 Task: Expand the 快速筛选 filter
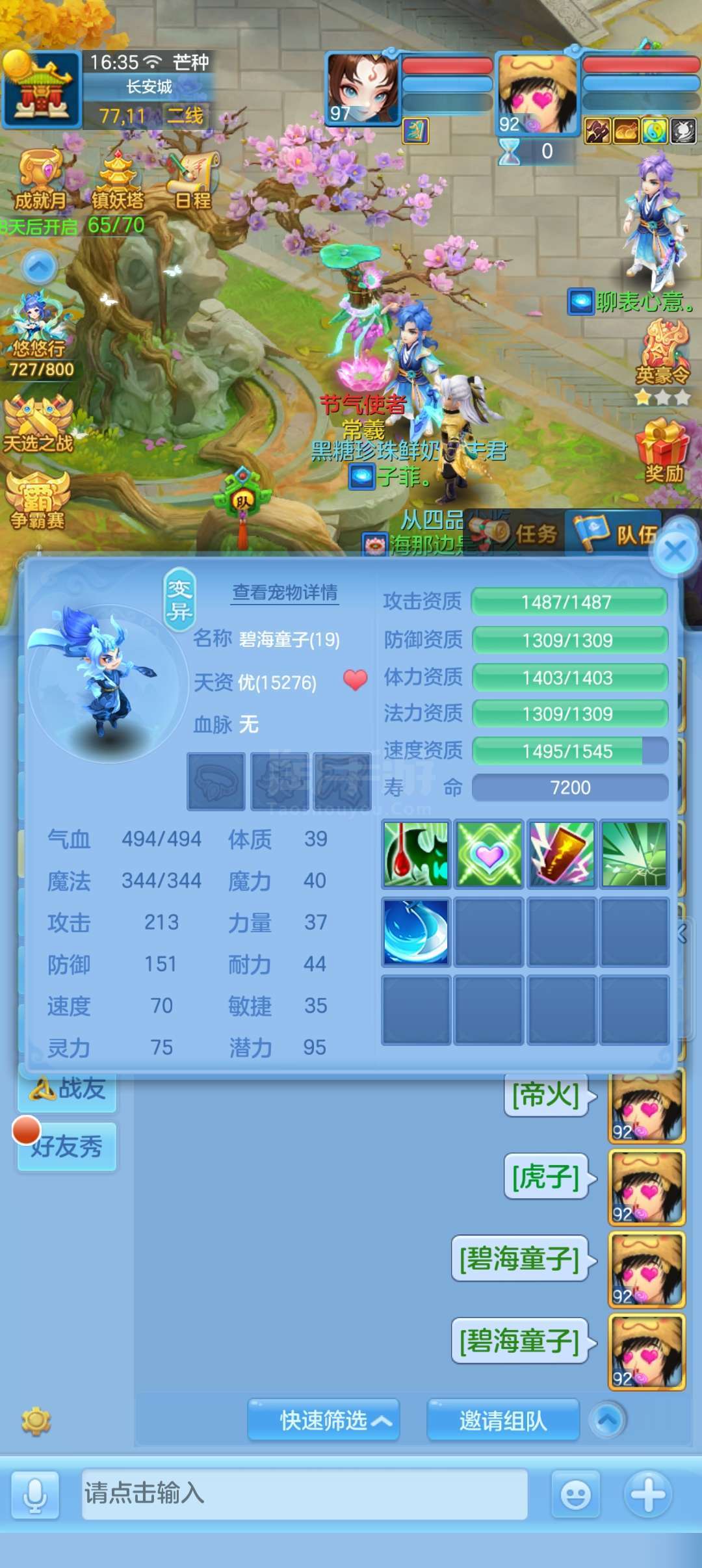(x=323, y=1420)
